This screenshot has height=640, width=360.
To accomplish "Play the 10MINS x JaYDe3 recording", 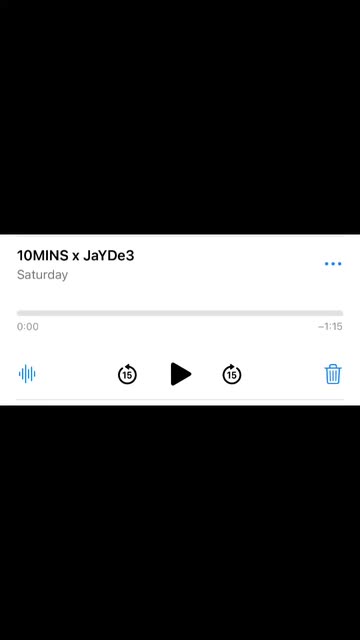I will click(180, 374).
